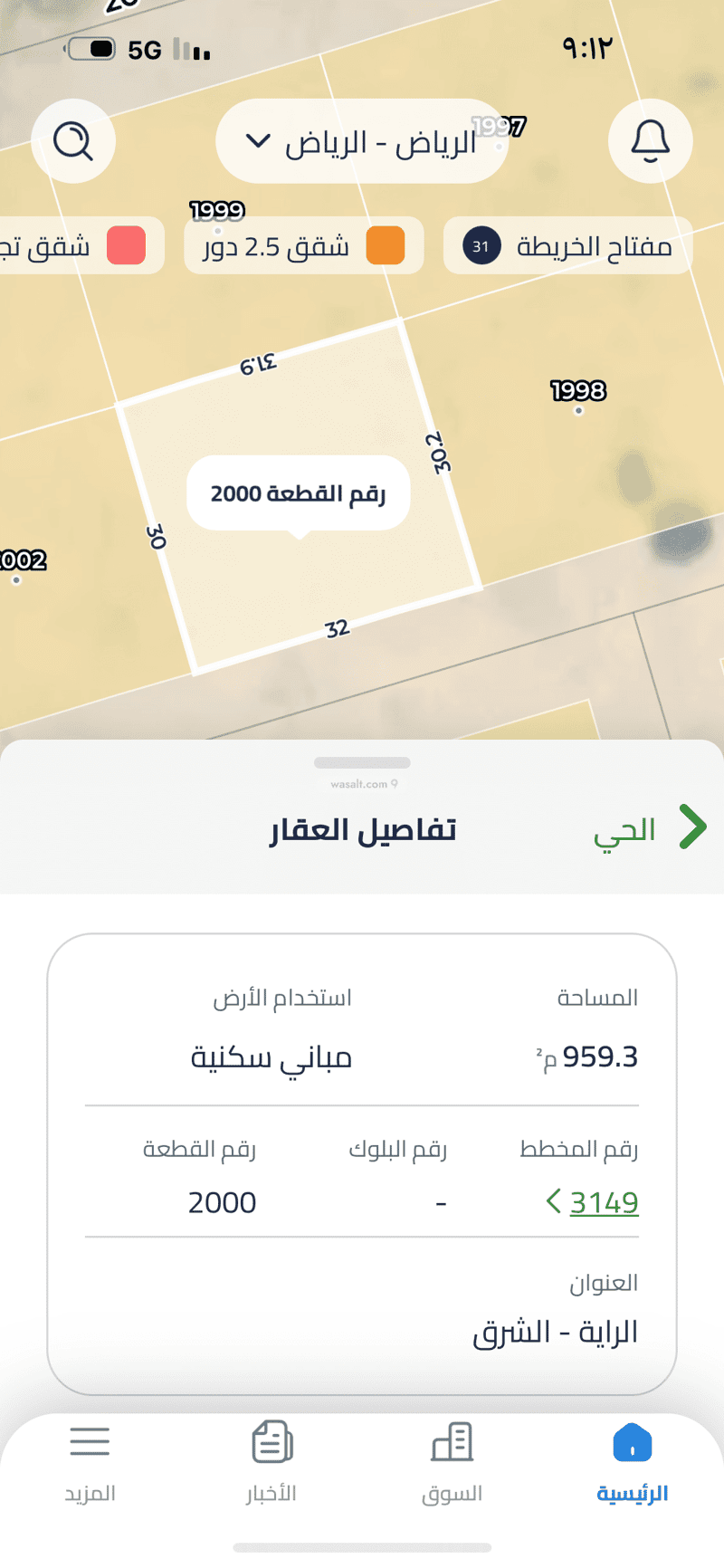This screenshot has width=724, height=1568.
Task: Select the شقق 2.5 دور legend chip
Action: click(303, 246)
